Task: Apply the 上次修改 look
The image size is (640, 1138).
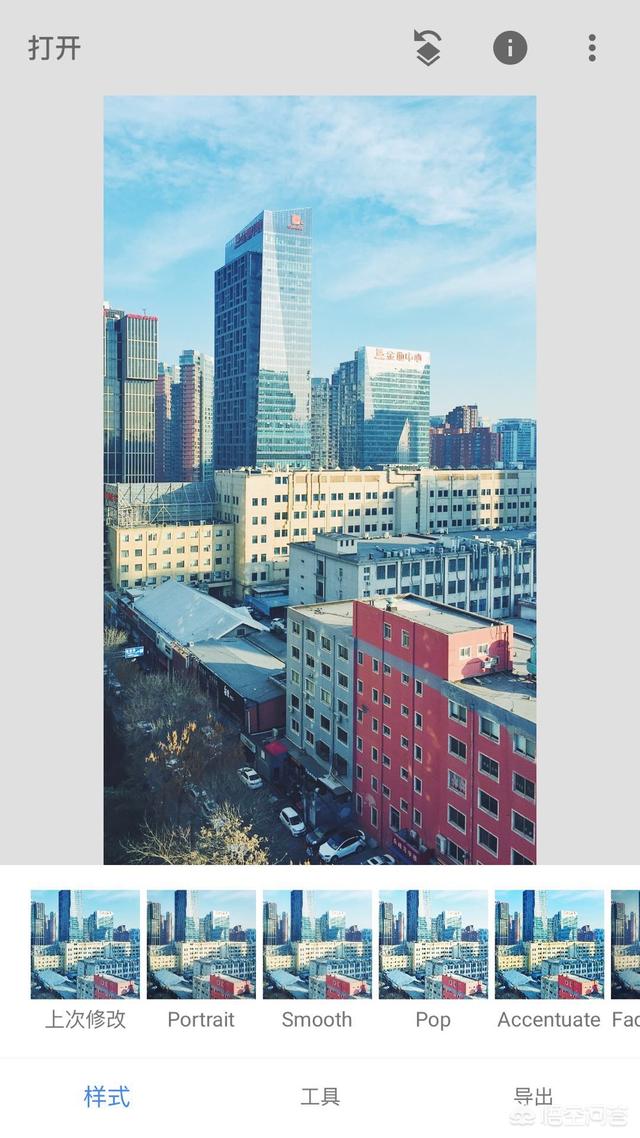Action: pos(85,959)
